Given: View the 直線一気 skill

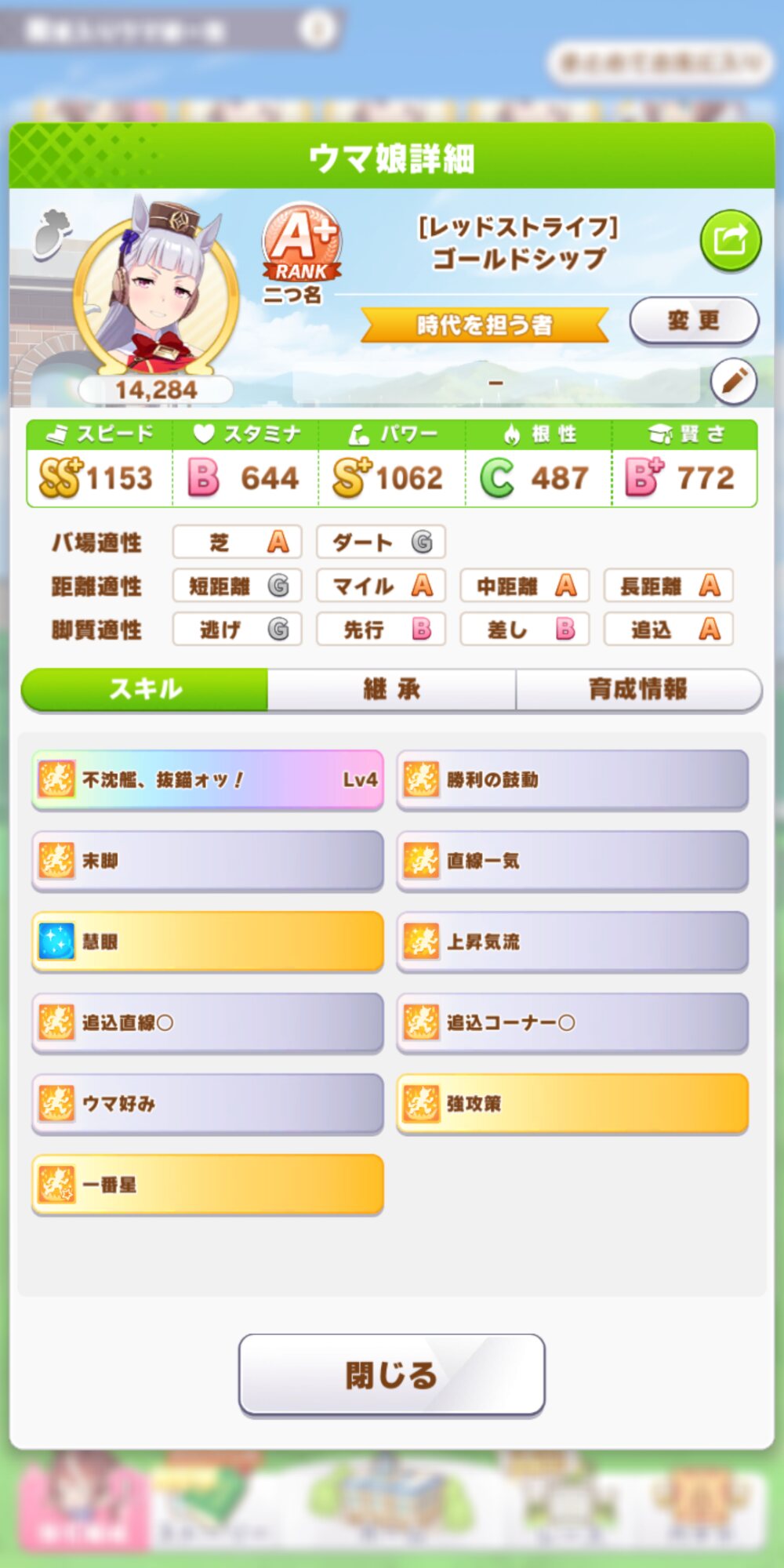Looking at the screenshot, I should (572, 861).
